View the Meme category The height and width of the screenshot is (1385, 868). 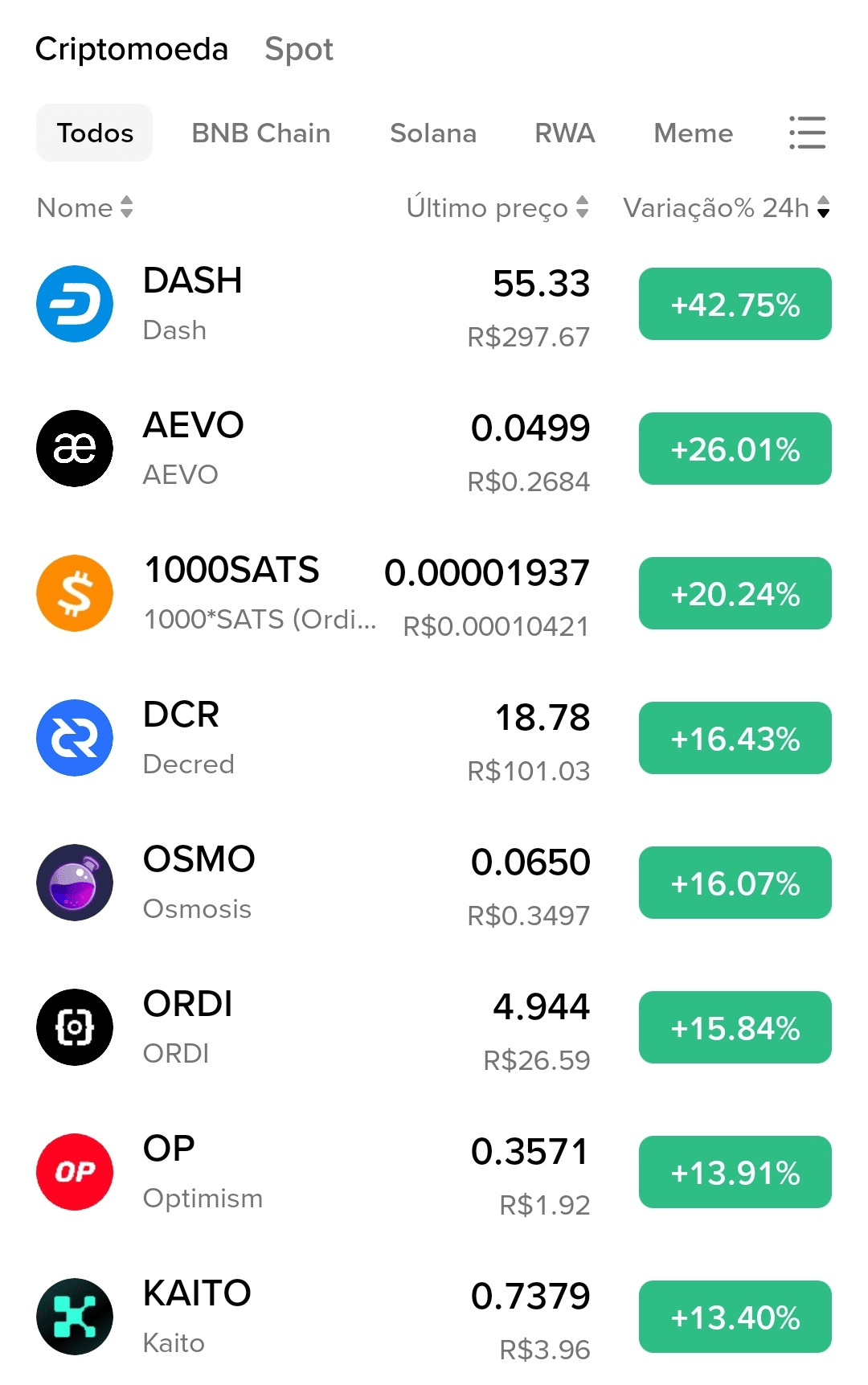[x=693, y=133]
